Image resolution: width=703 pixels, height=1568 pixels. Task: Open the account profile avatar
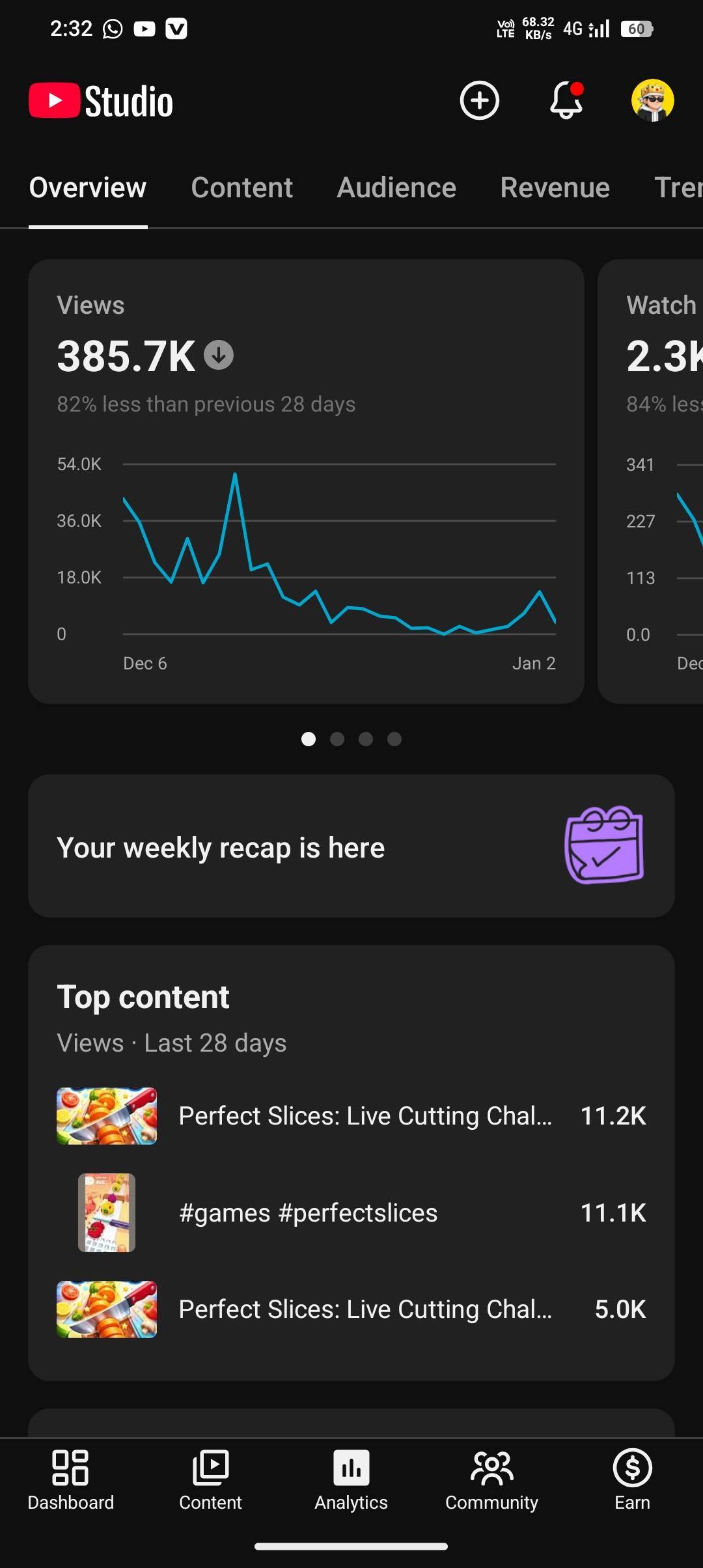(652, 101)
